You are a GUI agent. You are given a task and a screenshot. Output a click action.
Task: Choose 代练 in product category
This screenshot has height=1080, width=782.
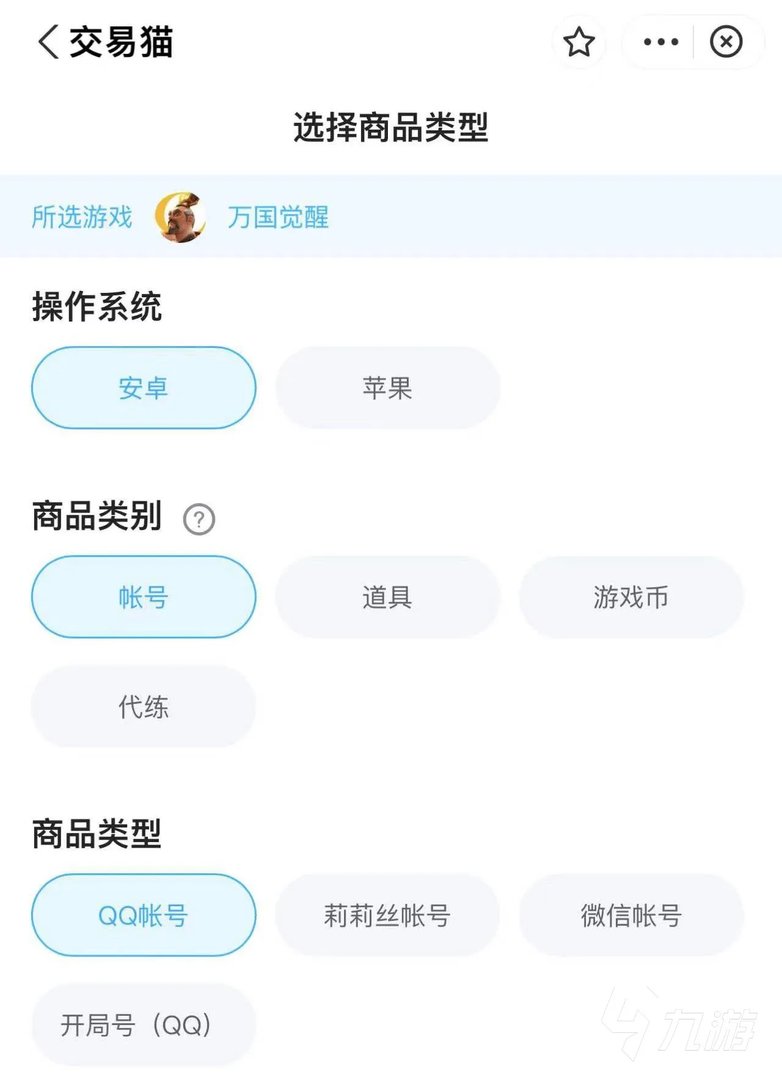coord(143,706)
